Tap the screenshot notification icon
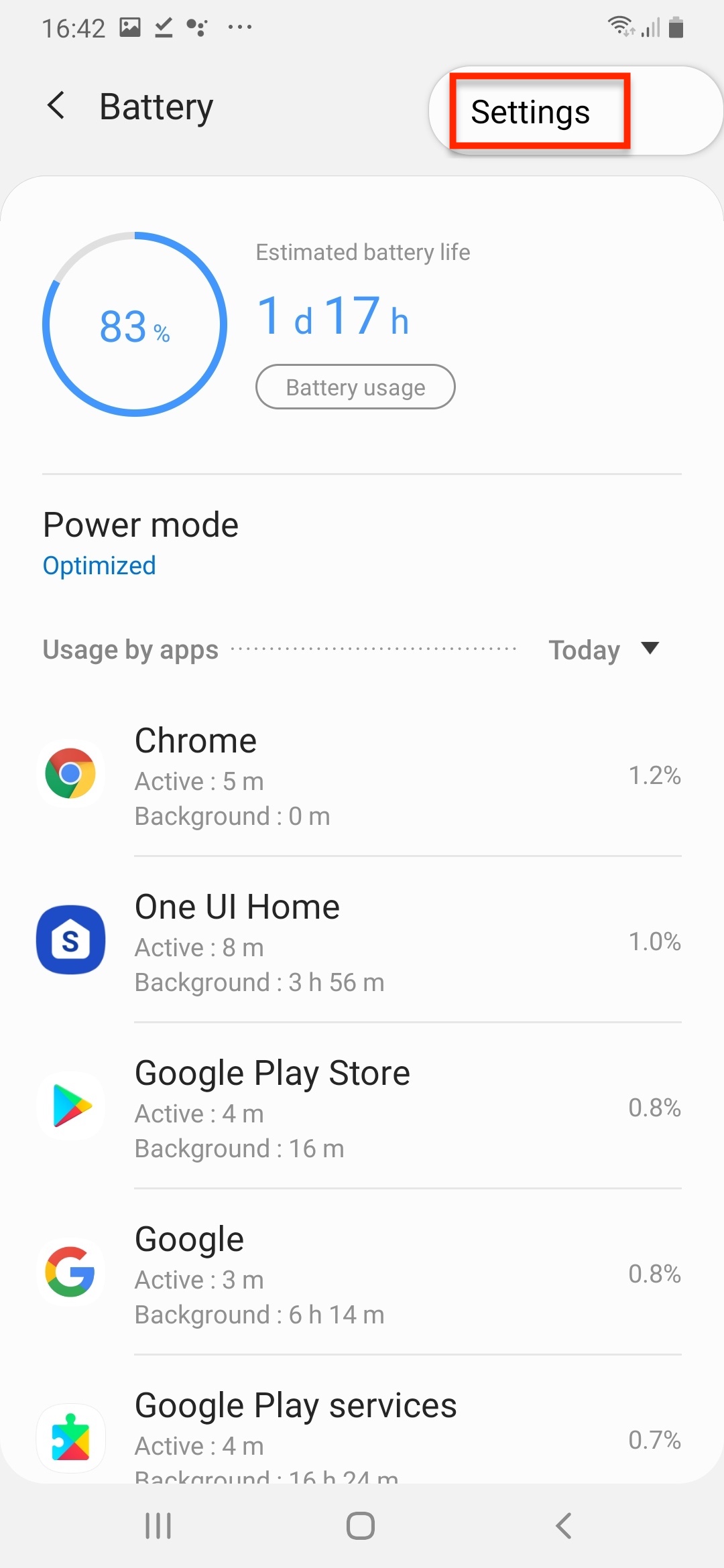 point(131,27)
